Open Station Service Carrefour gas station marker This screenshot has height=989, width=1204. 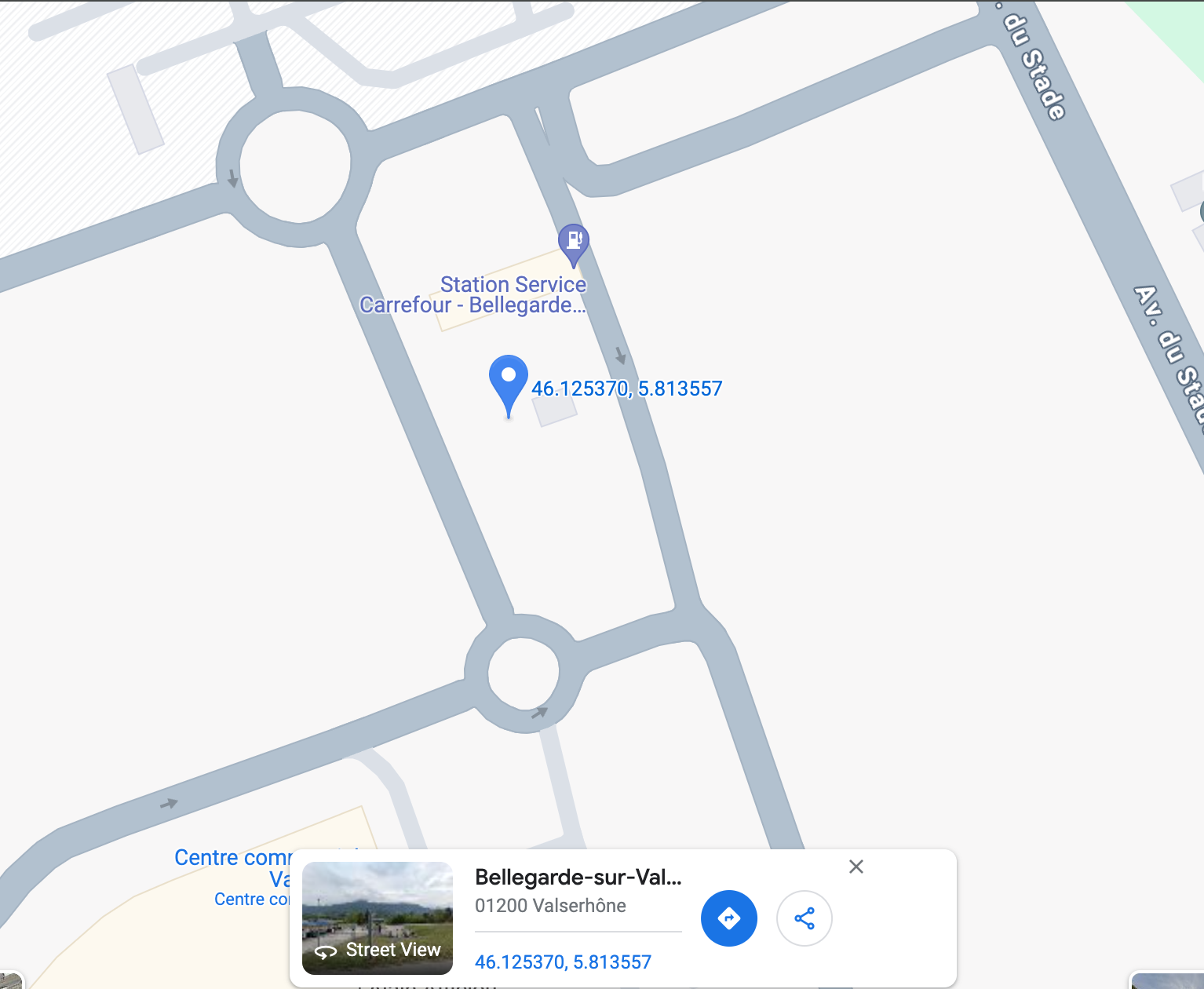pyautogui.click(x=573, y=242)
